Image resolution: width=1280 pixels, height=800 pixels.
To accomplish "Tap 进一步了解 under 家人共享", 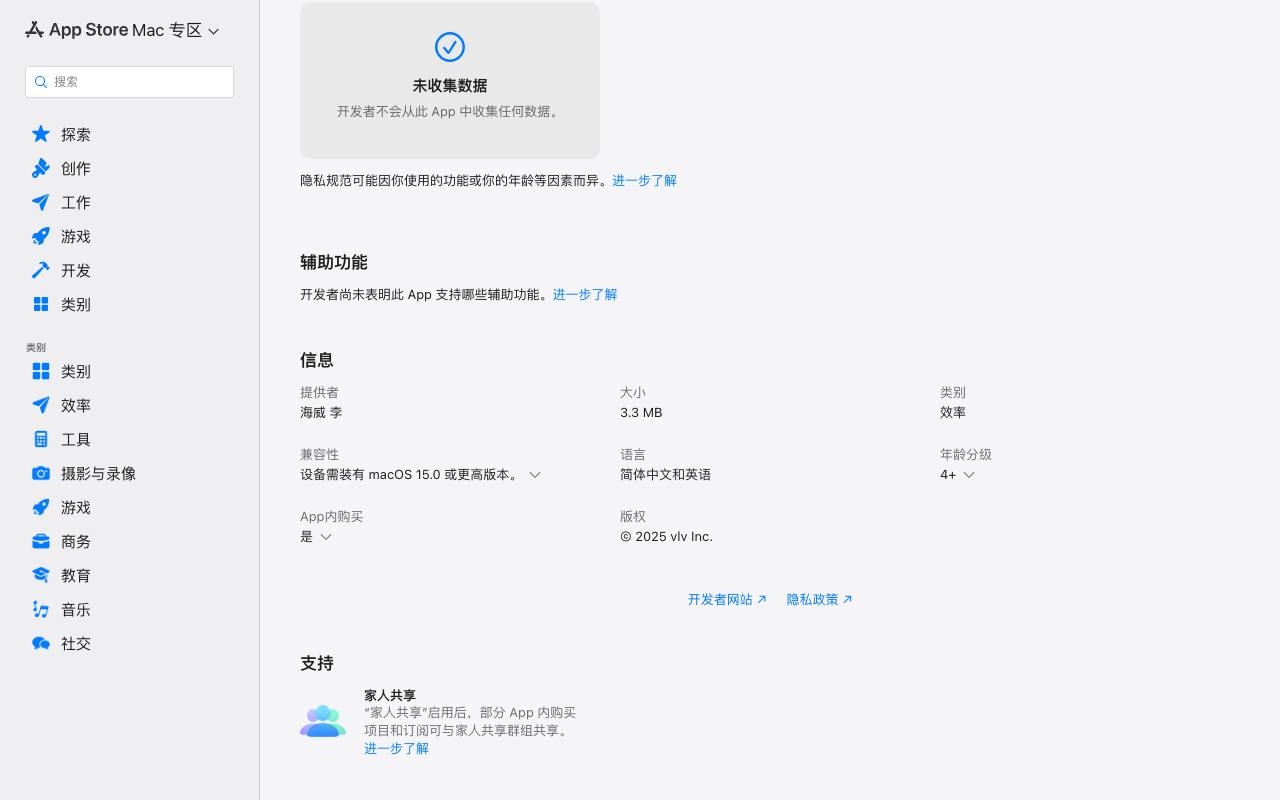I will tap(396, 748).
